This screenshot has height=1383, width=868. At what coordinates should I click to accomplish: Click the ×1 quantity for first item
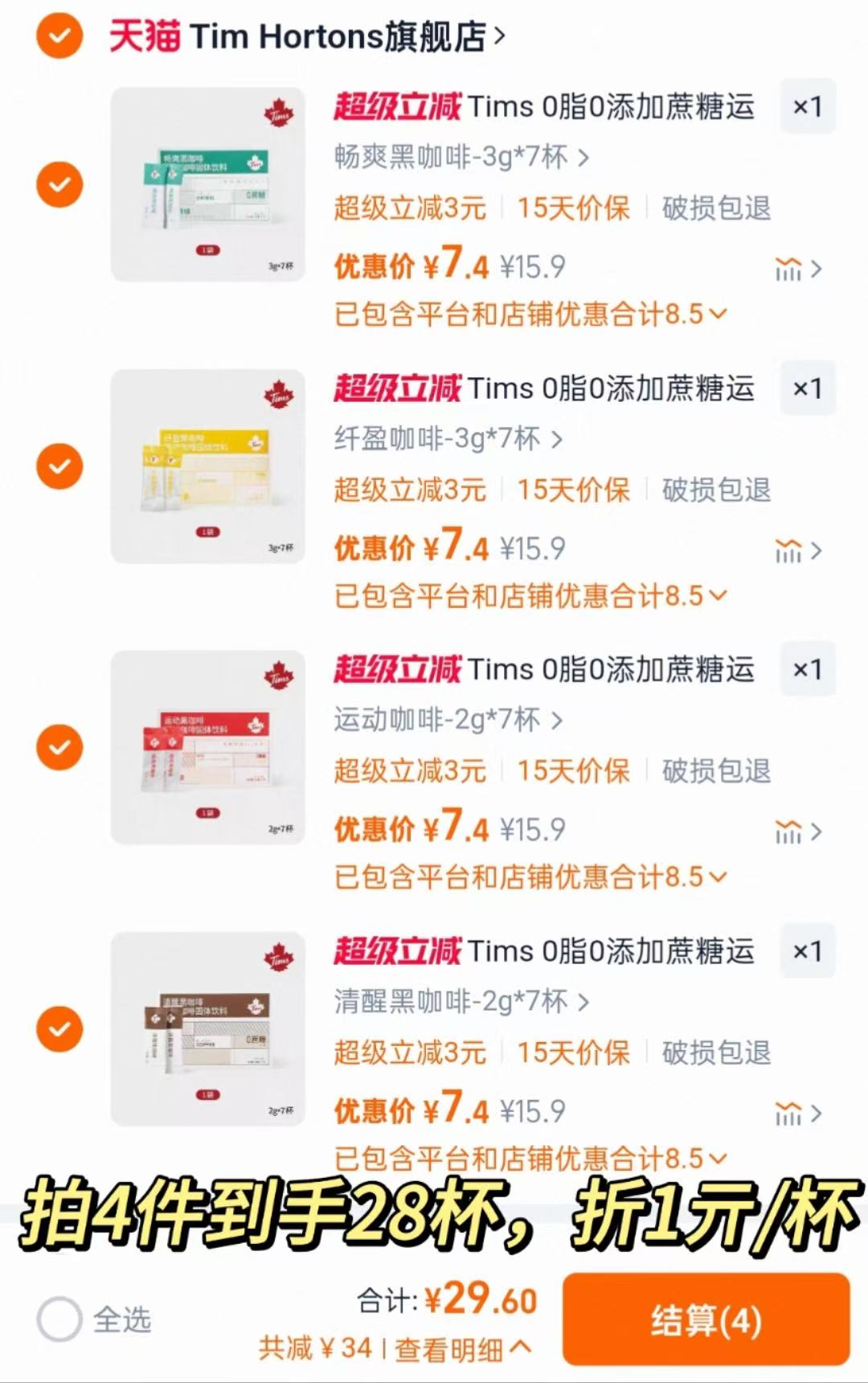tap(806, 106)
